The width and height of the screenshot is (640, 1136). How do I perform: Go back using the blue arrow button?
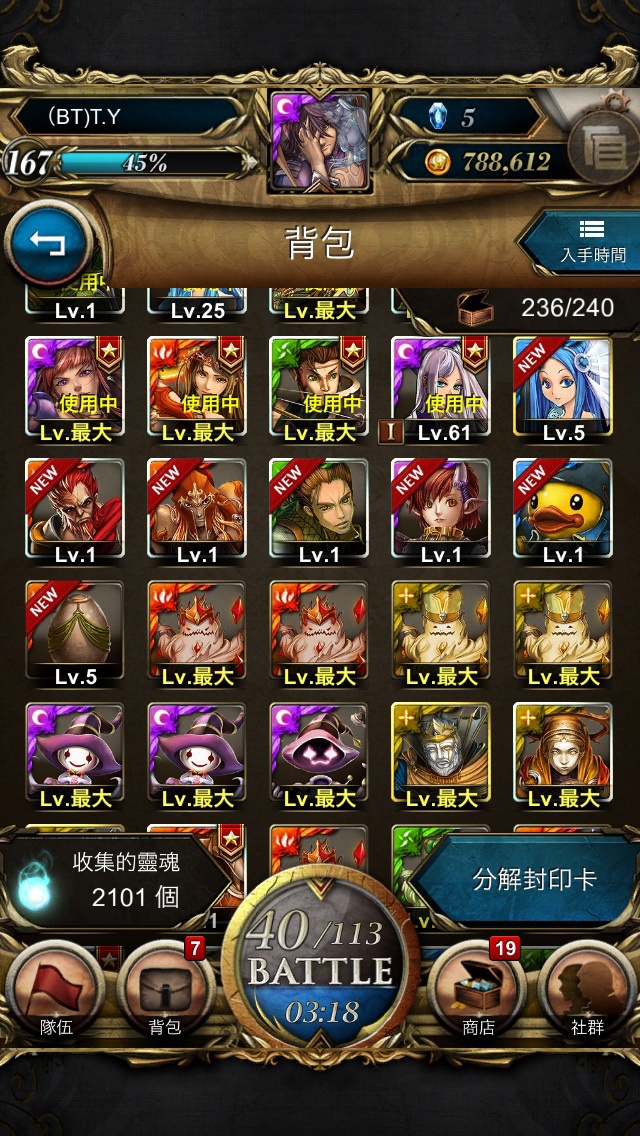[49, 243]
